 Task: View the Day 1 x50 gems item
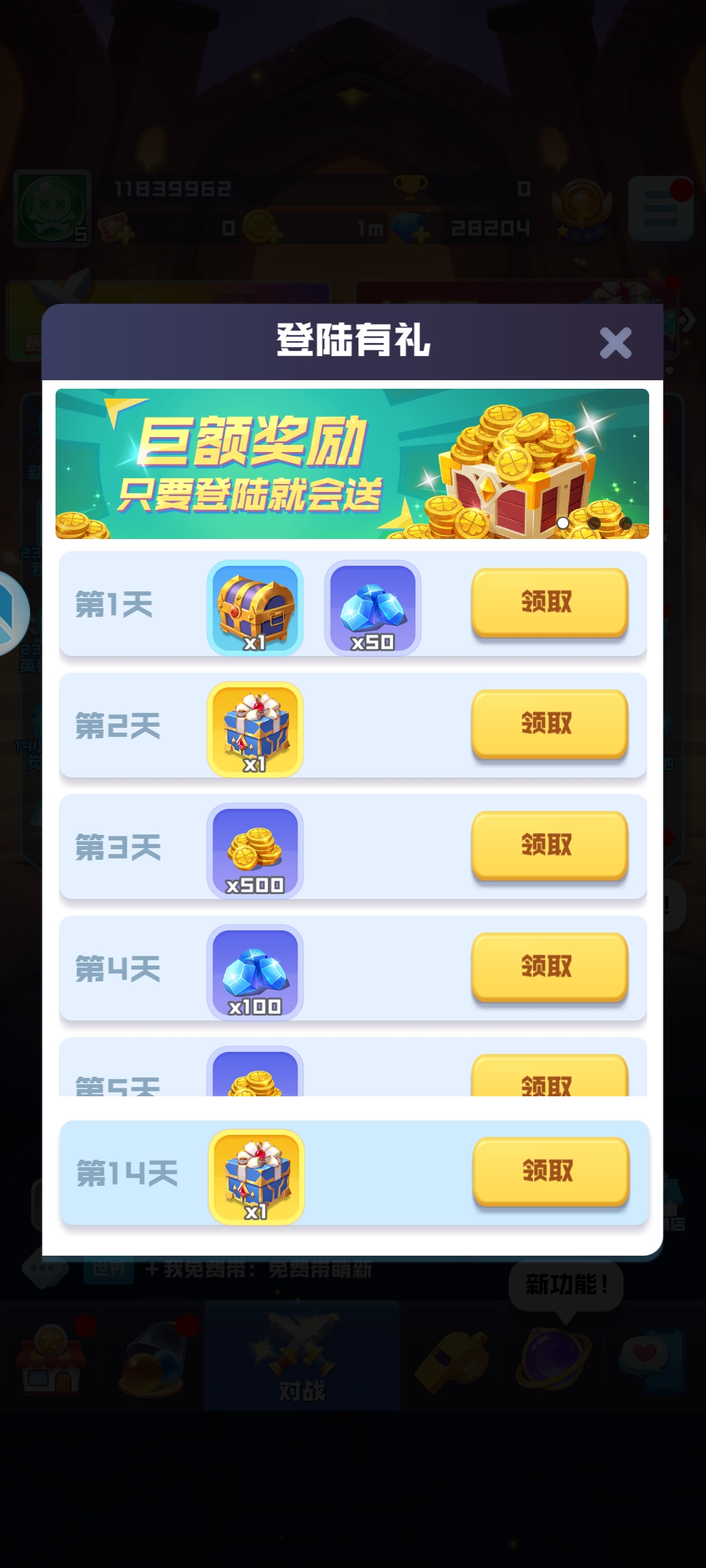tap(373, 608)
